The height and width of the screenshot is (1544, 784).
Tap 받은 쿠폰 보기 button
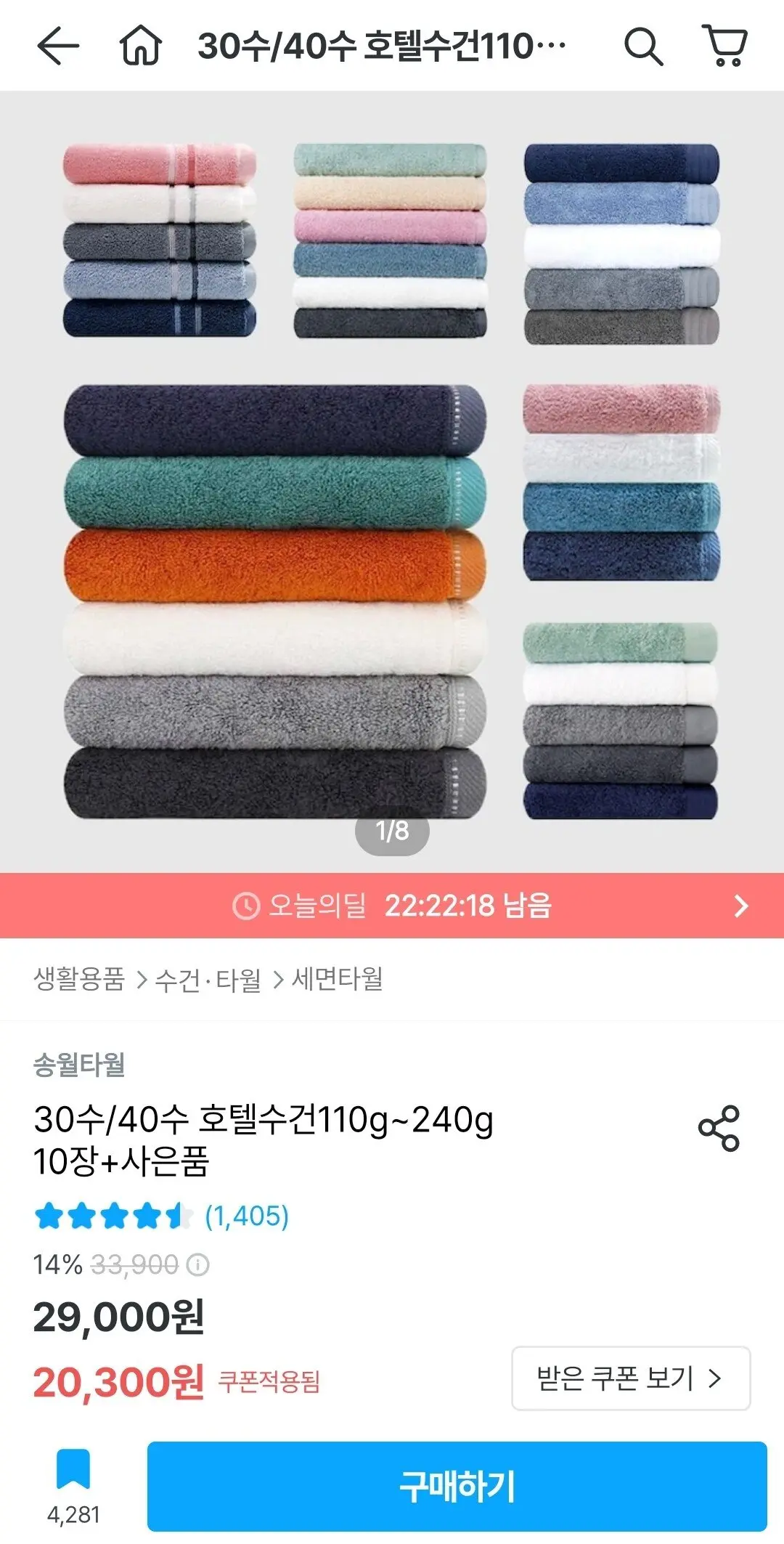[631, 1378]
